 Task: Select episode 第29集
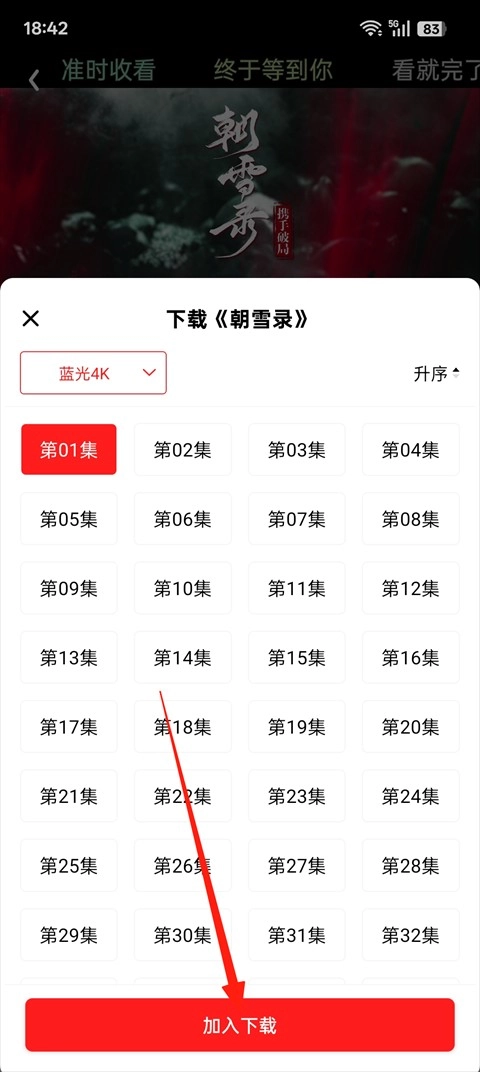pyautogui.click(x=69, y=935)
